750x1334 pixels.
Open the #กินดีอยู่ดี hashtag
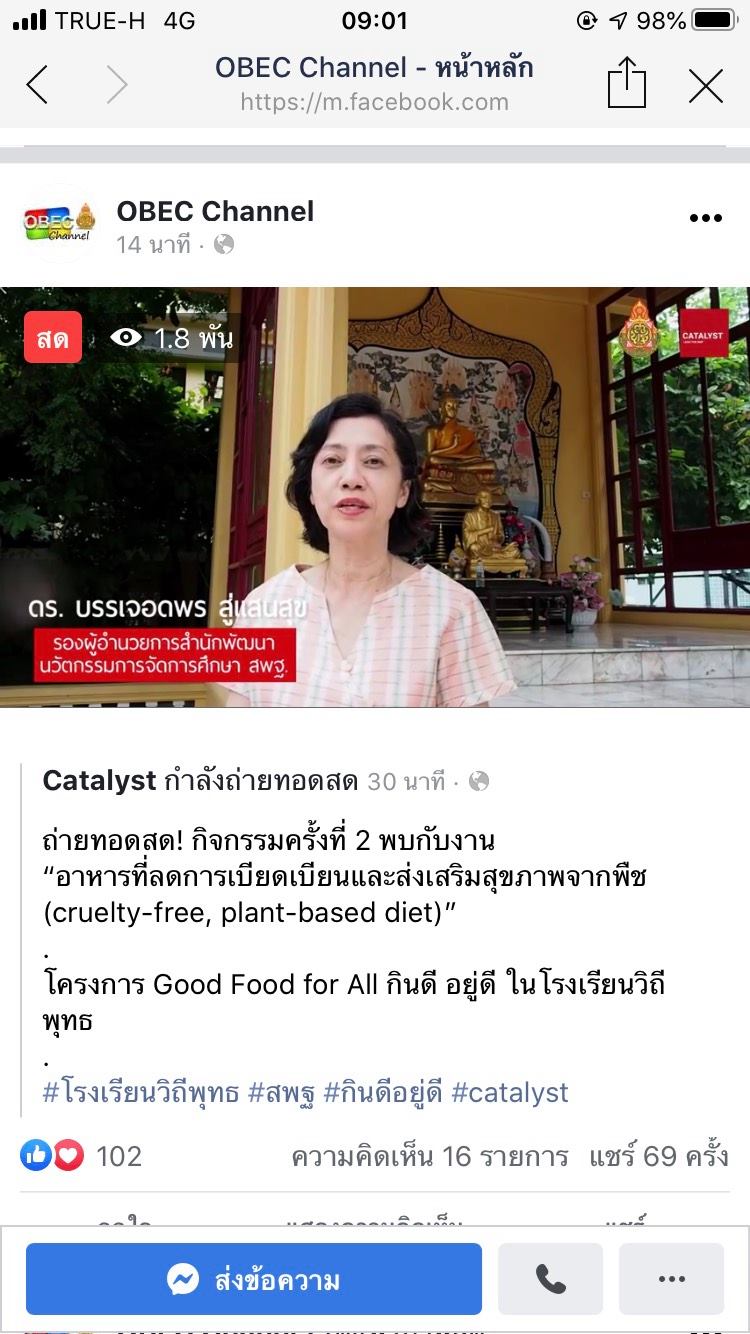pos(383,1092)
